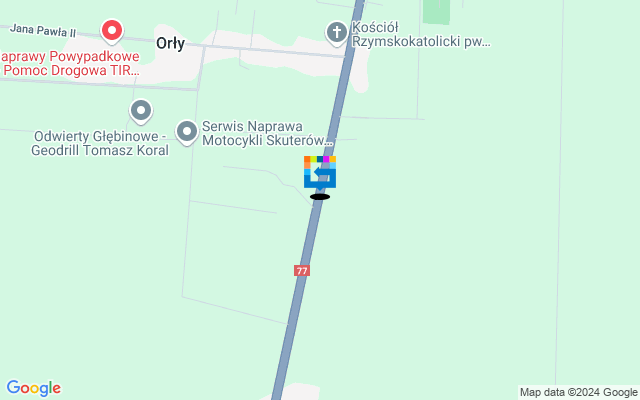640x400 pixels.
Task: Open the Kościół Rzymskokatolicki church marker
Action: point(338,33)
